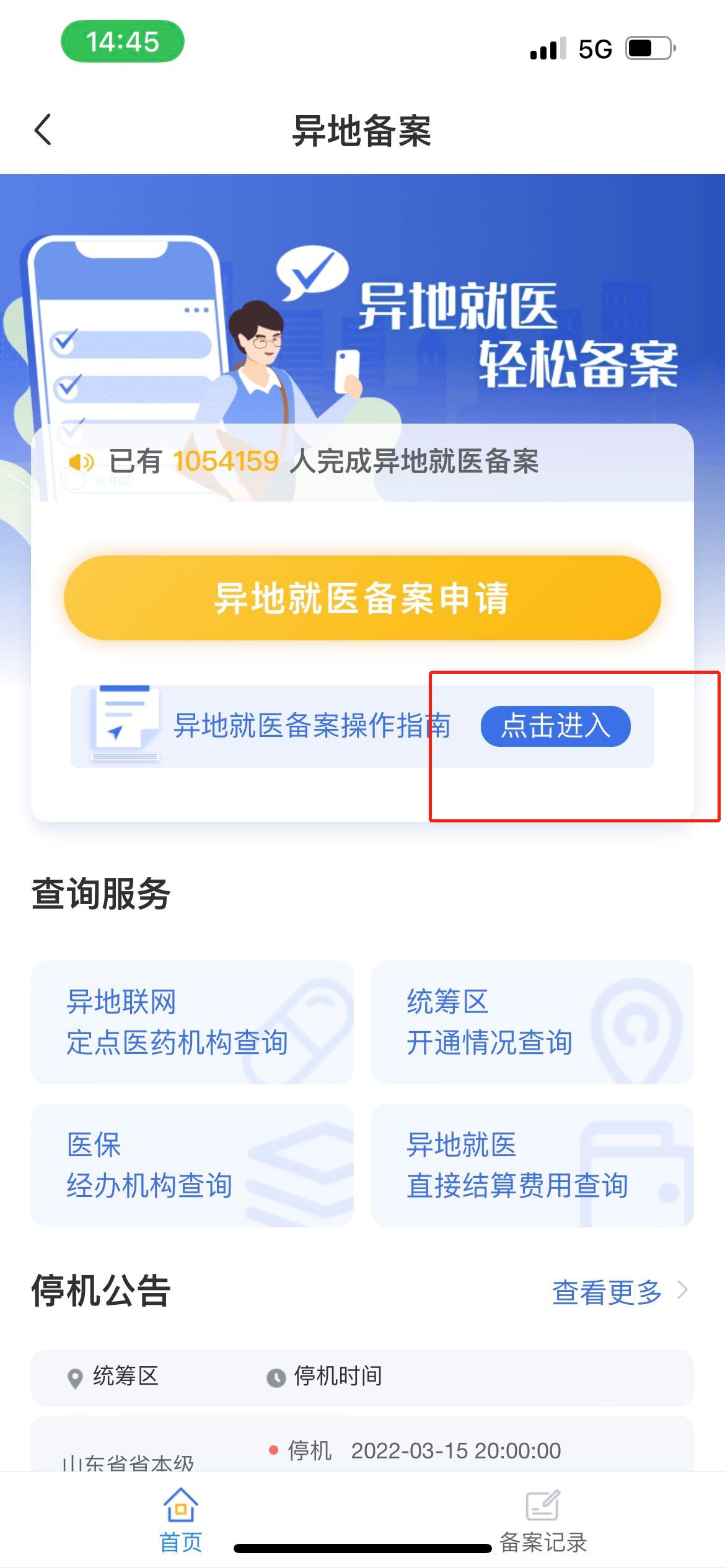725x1568 pixels.
Task: Open guide via 点击进入 button
Action: tap(555, 726)
